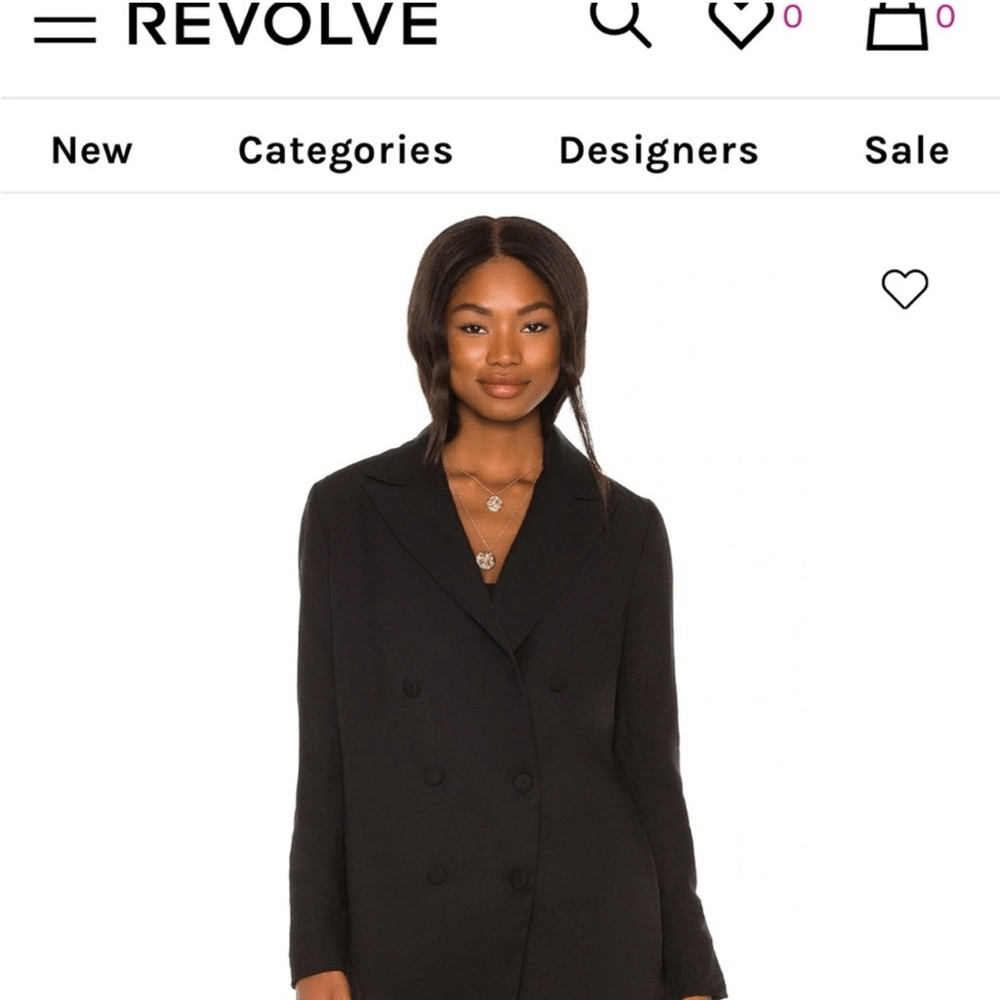
Task: Open Categories
Action: [345, 151]
